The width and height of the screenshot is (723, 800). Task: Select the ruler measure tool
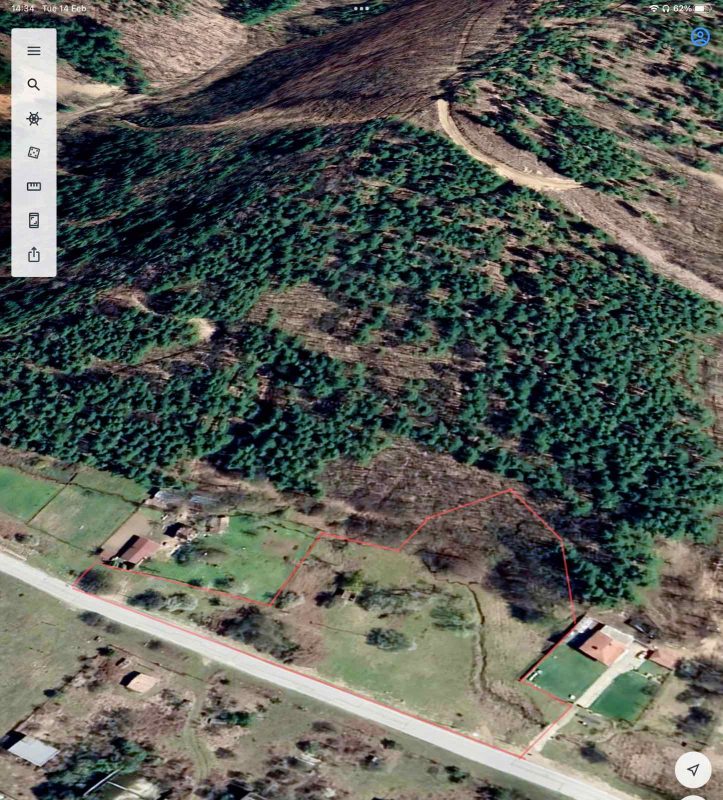(34, 187)
